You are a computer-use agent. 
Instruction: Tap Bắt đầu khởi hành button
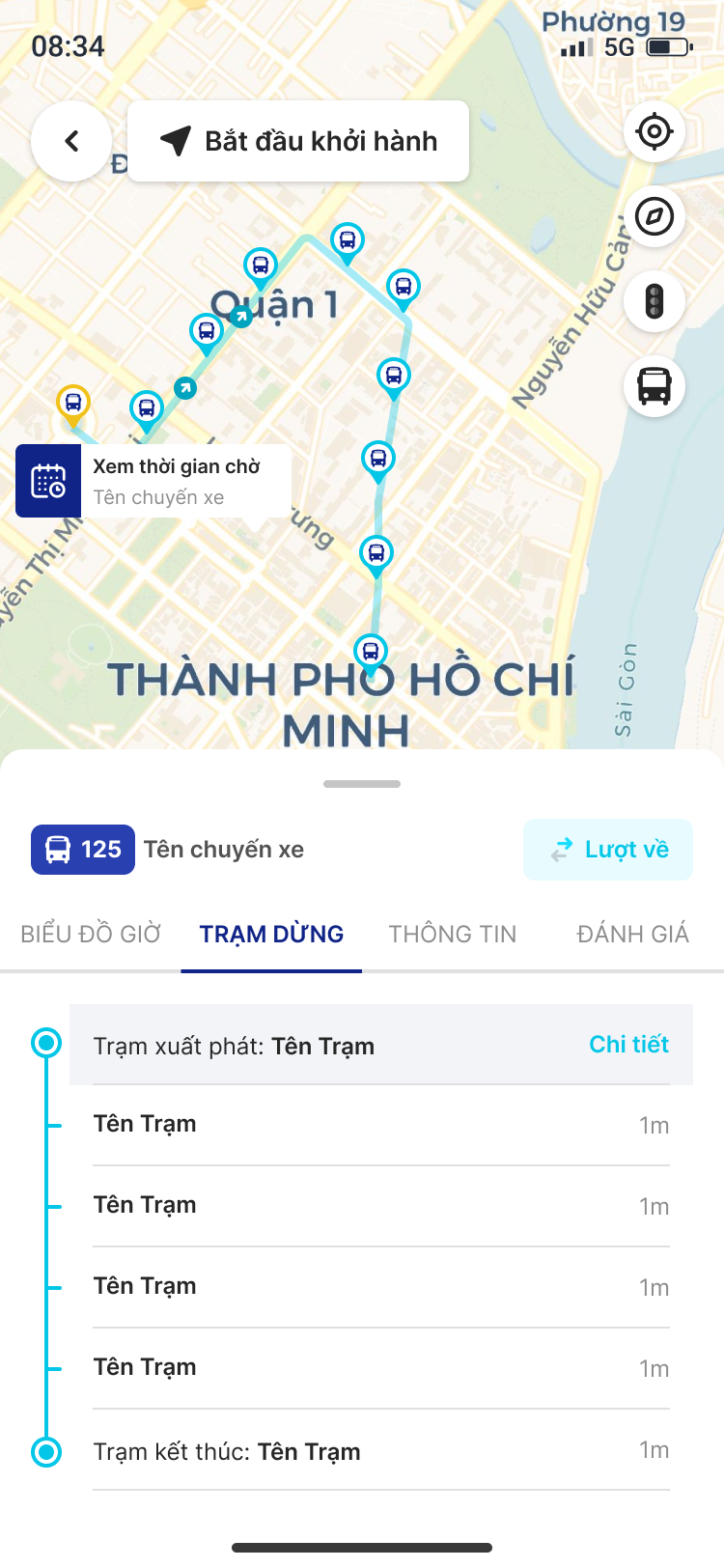coord(298,141)
